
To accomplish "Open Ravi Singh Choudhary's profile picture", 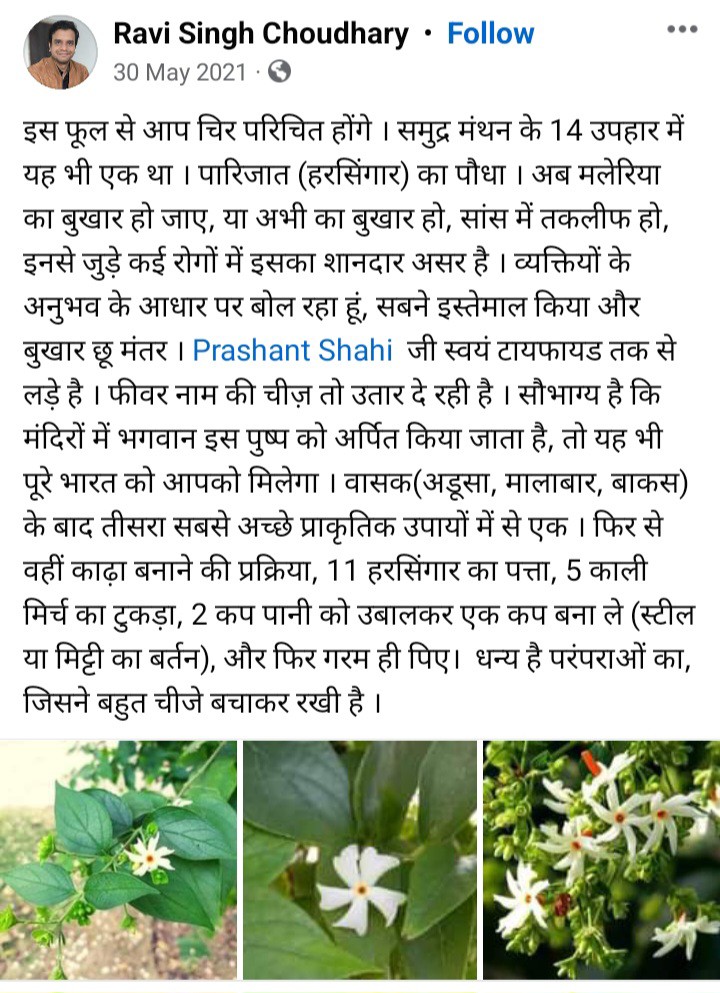I will tap(60, 52).
